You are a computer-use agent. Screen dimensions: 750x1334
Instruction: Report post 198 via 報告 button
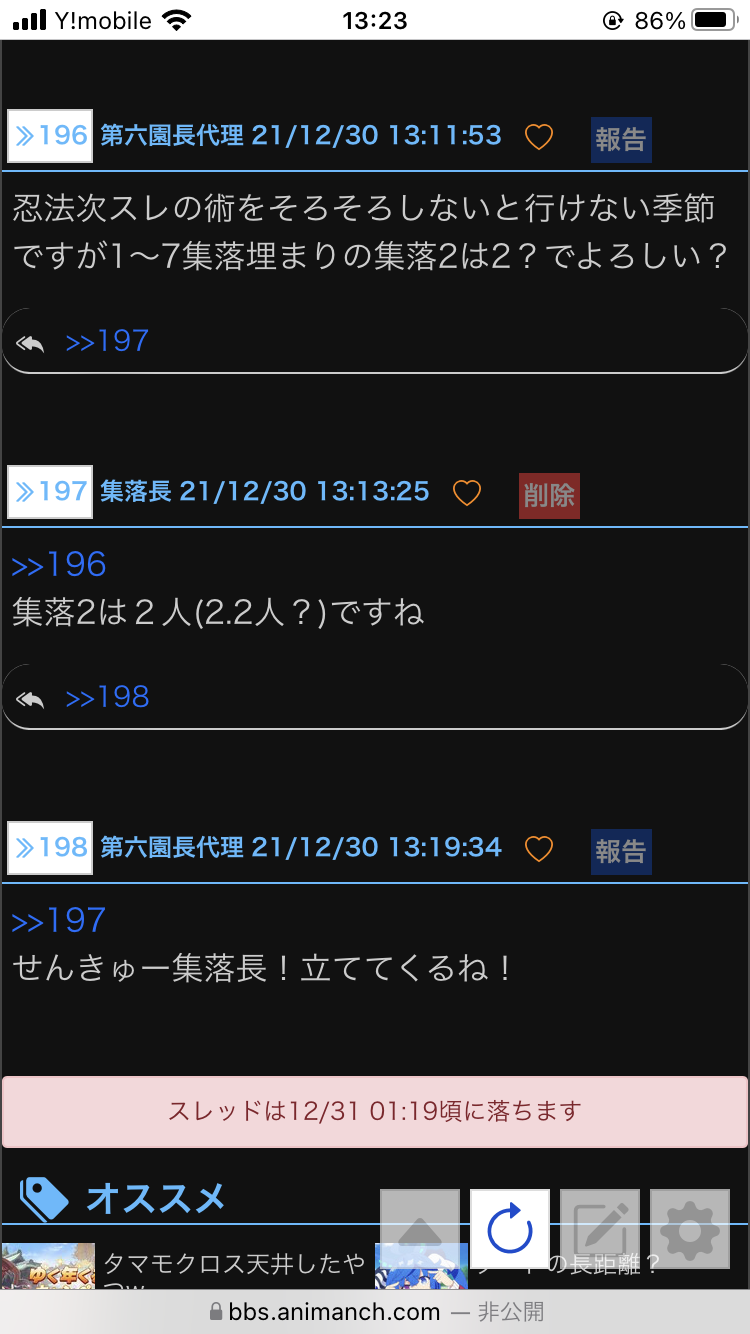coord(621,852)
